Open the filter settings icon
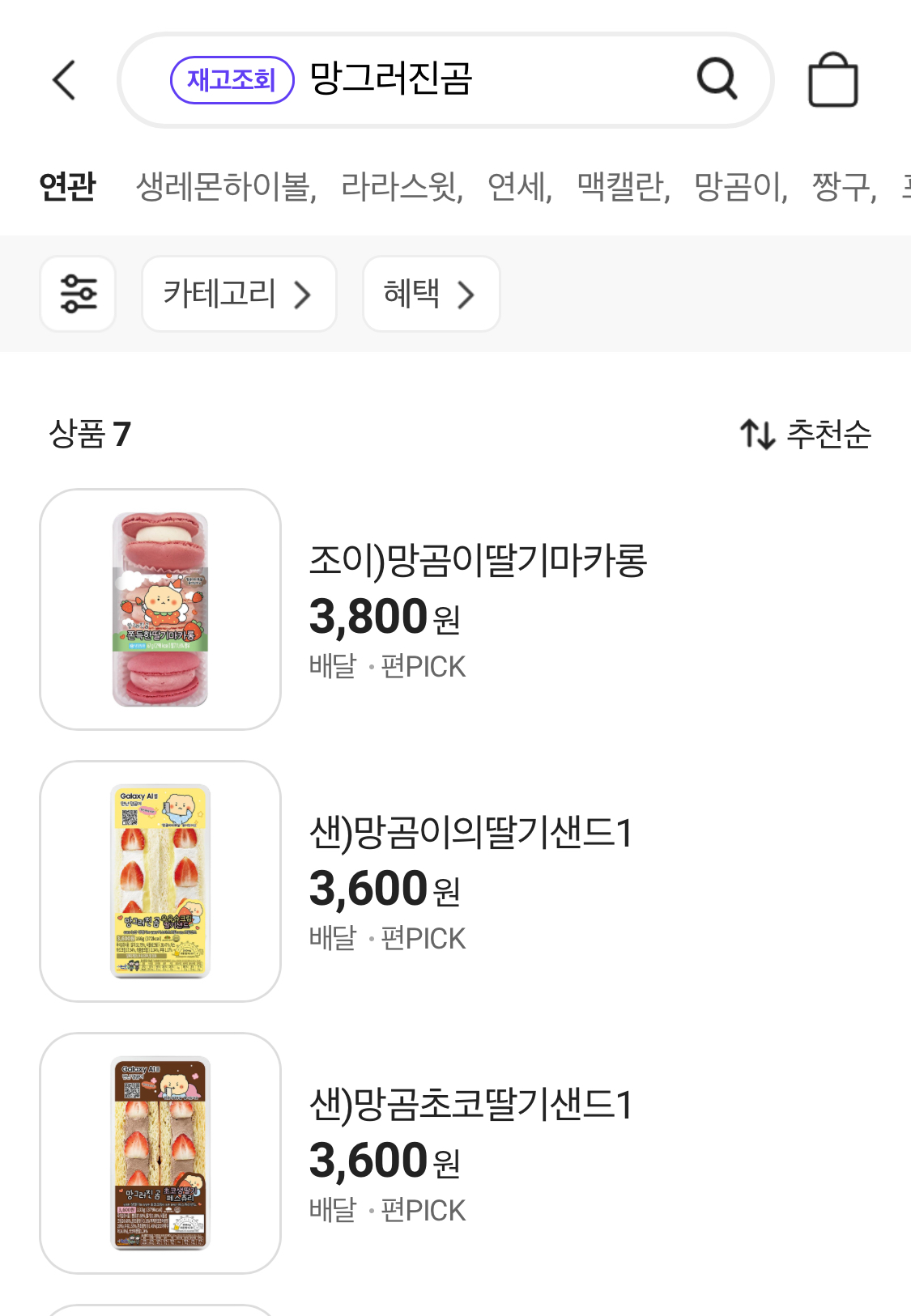This screenshot has width=911, height=1316. click(x=78, y=294)
